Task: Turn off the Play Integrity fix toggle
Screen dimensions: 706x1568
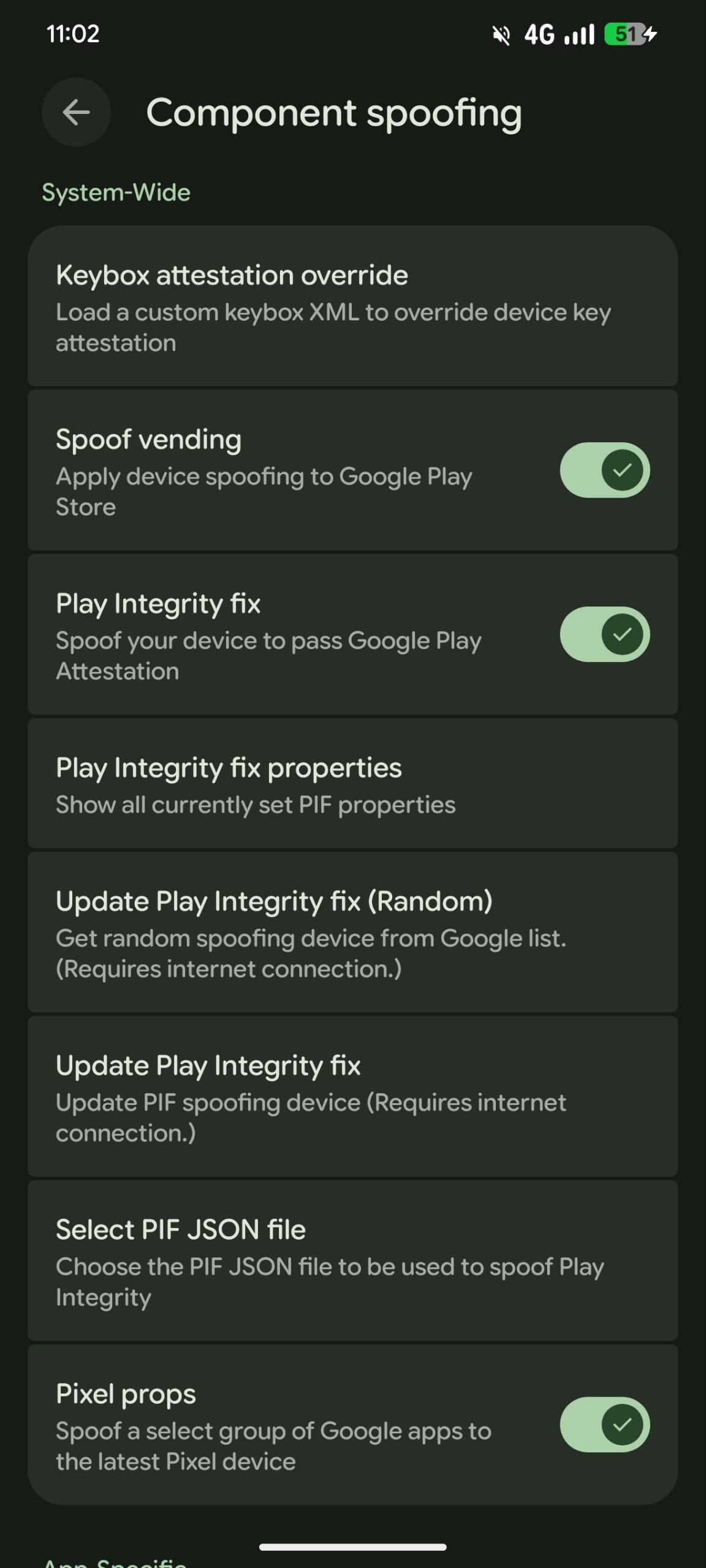Action: pyautogui.click(x=604, y=634)
